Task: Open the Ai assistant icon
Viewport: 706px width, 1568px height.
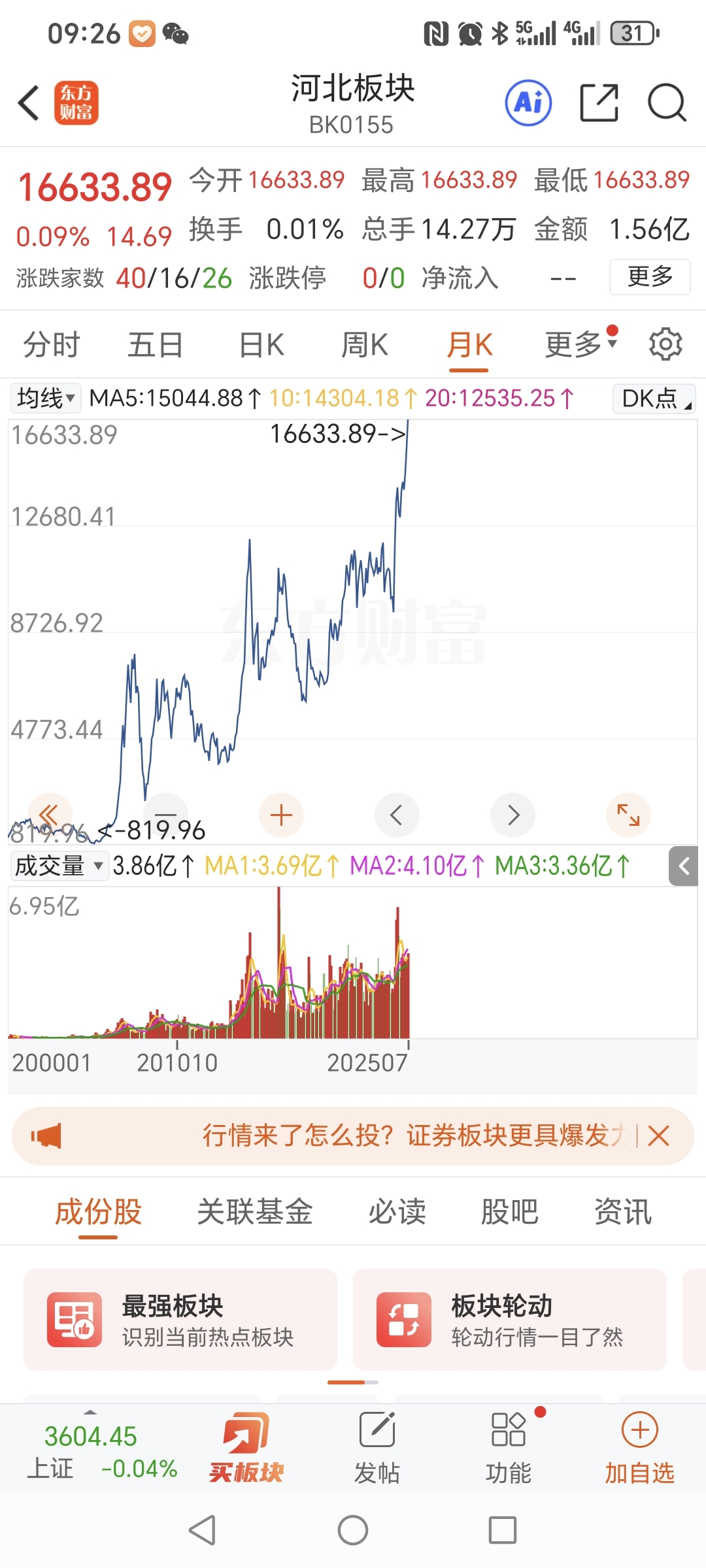Action: 528,103
